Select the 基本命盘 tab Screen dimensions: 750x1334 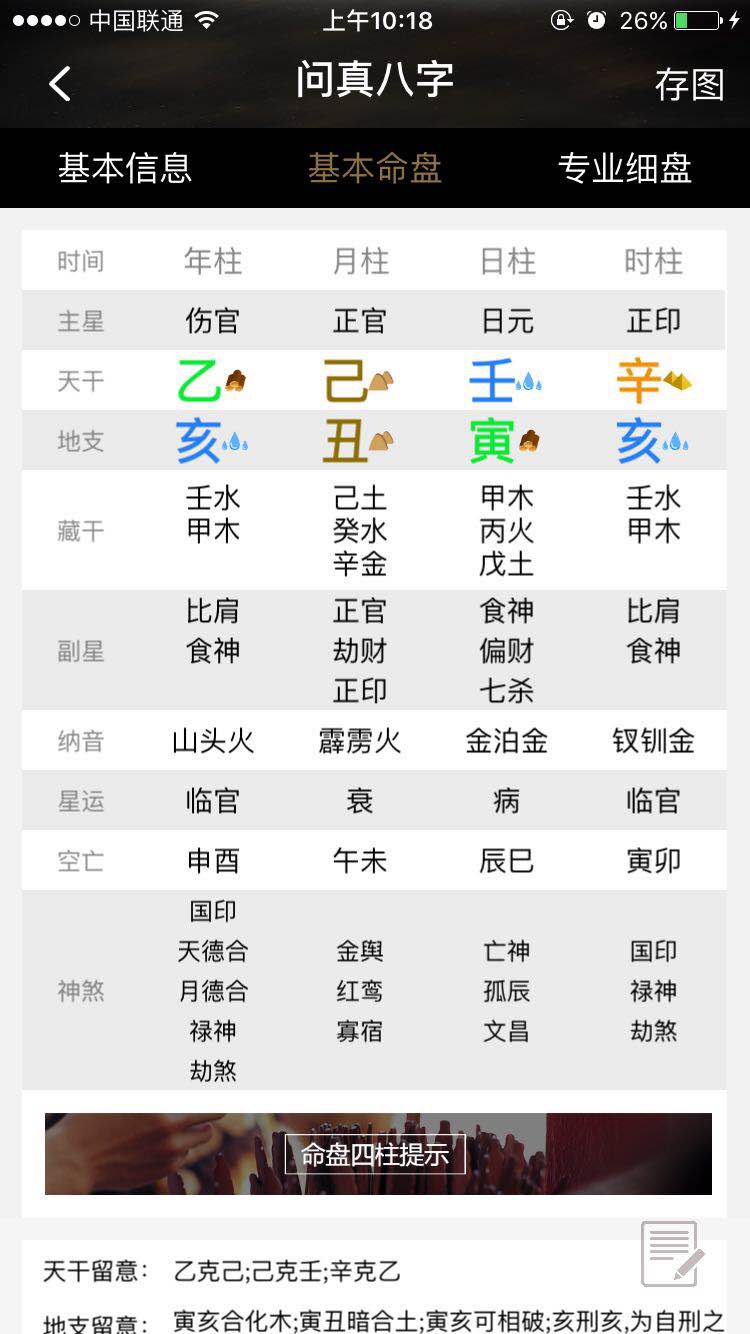[x=375, y=168]
